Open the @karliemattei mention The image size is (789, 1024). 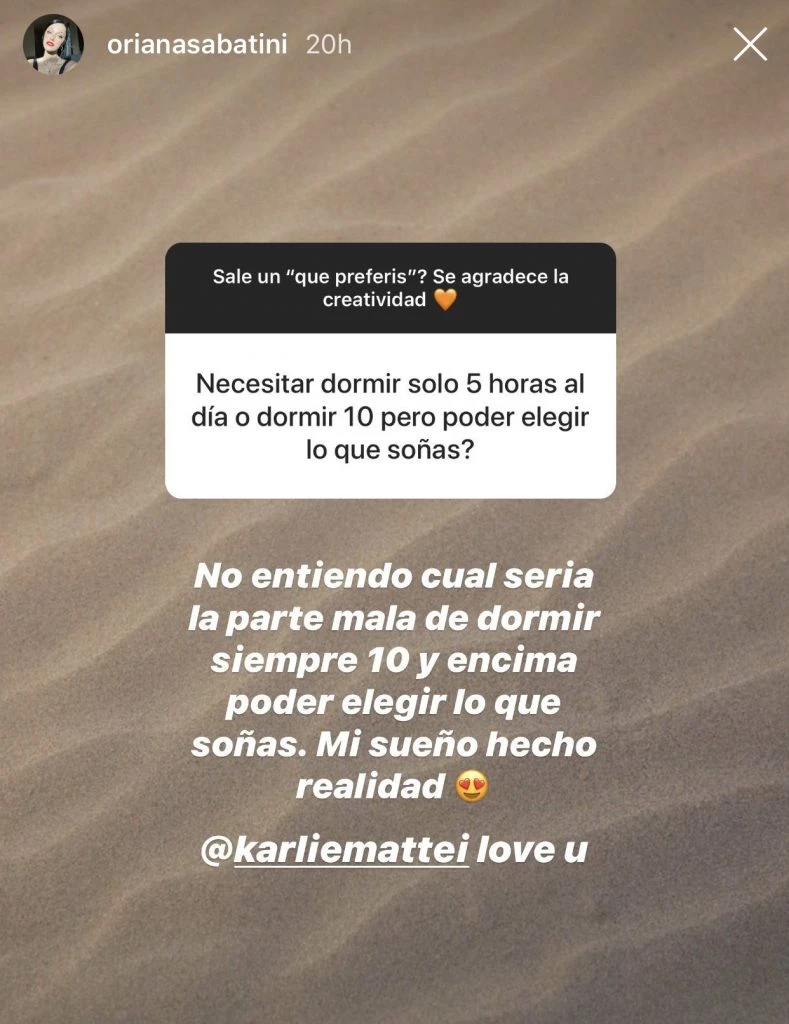pos(335,849)
